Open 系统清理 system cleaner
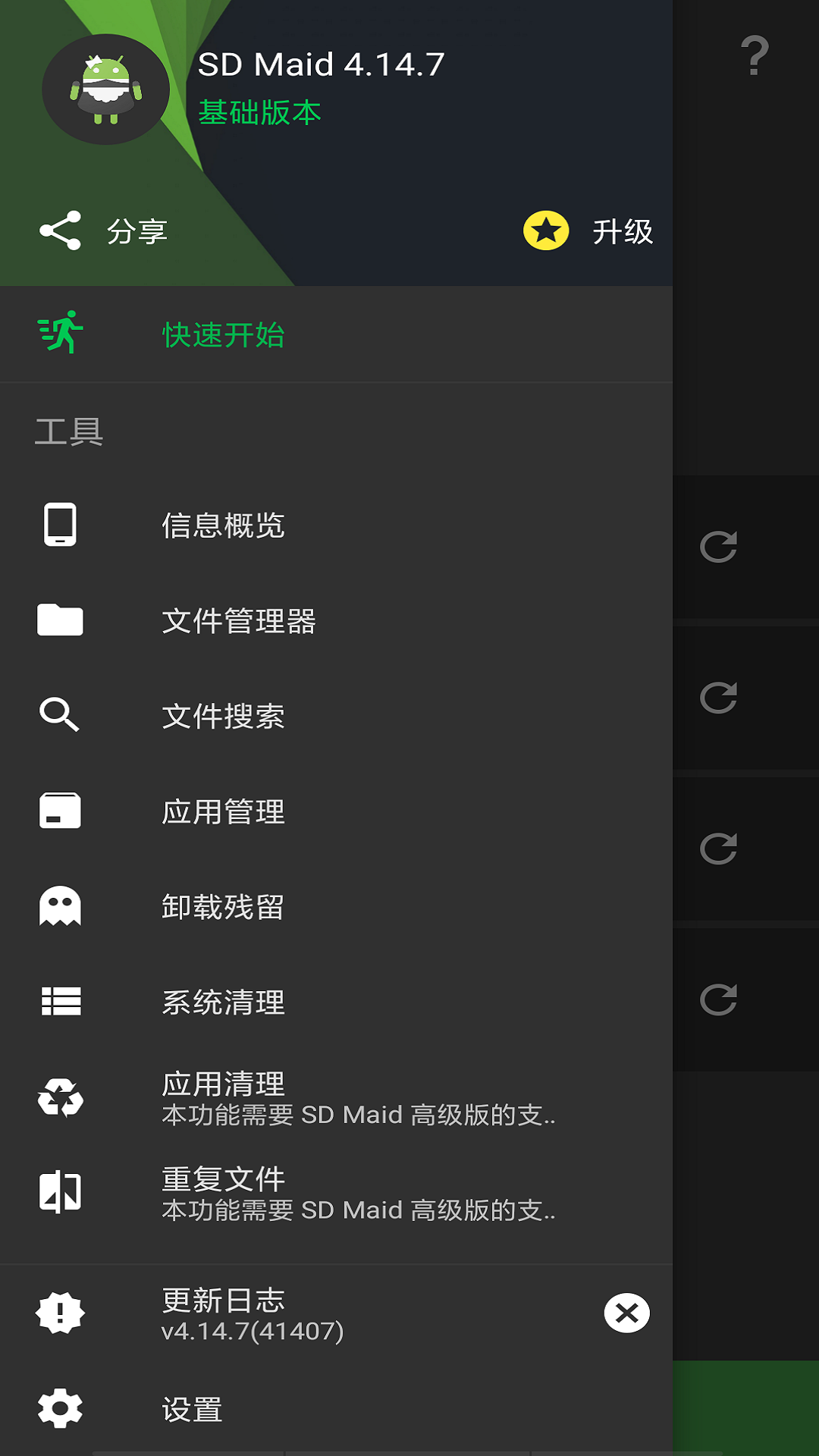 click(336, 1003)
